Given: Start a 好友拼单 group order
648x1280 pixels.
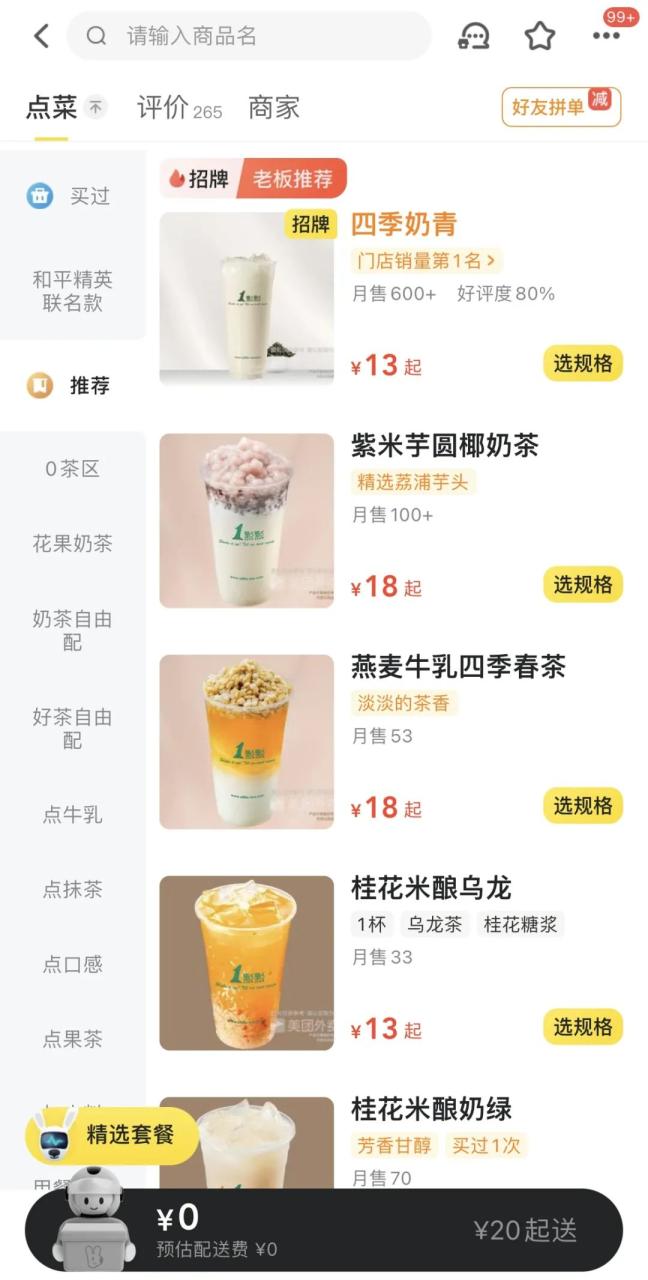Looking at the screenshot, I should coord(561,107).
